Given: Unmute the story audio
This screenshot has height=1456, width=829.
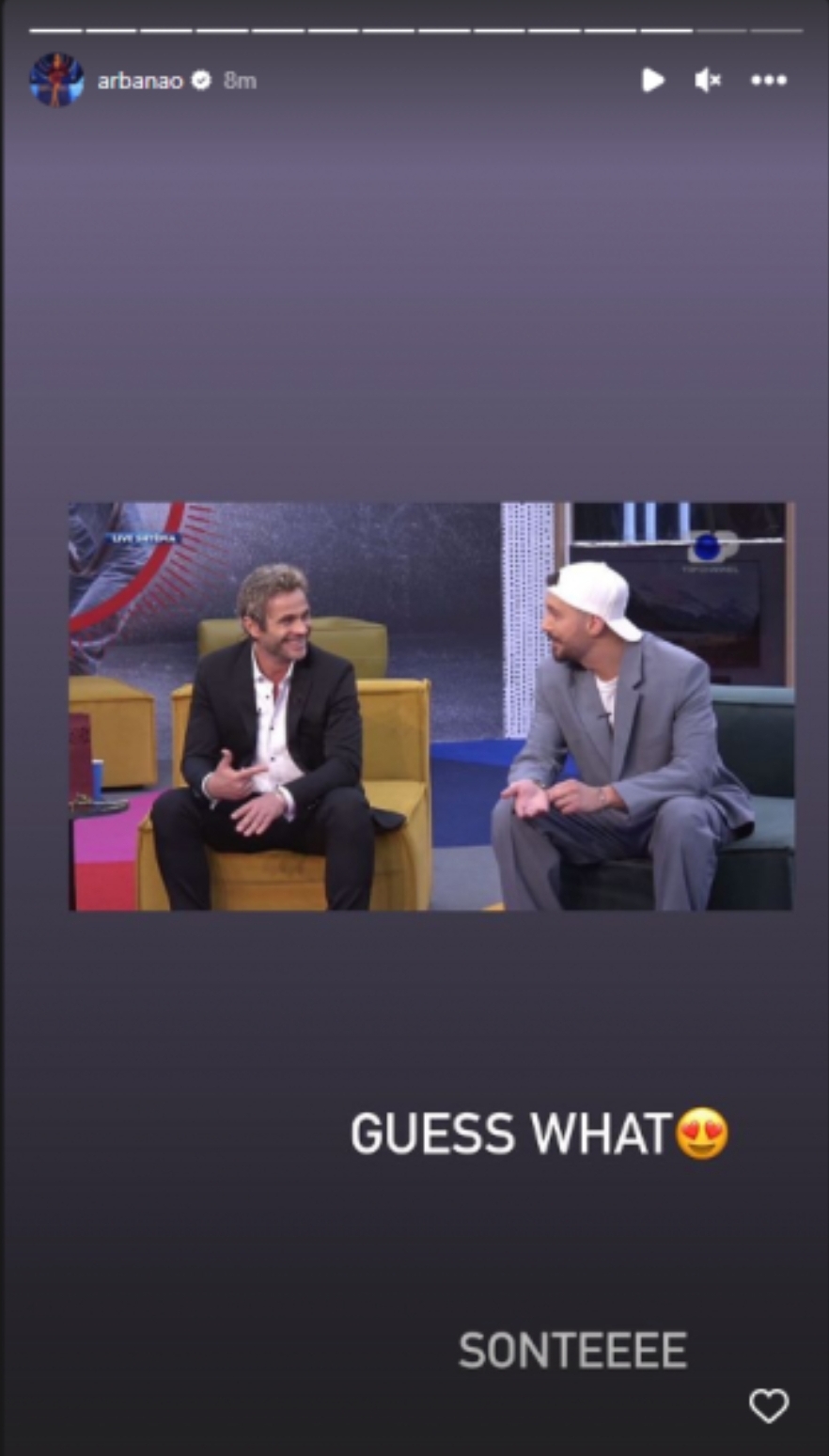Looking at the screenshot, I should pyautogui.click(x=708, y=81).
